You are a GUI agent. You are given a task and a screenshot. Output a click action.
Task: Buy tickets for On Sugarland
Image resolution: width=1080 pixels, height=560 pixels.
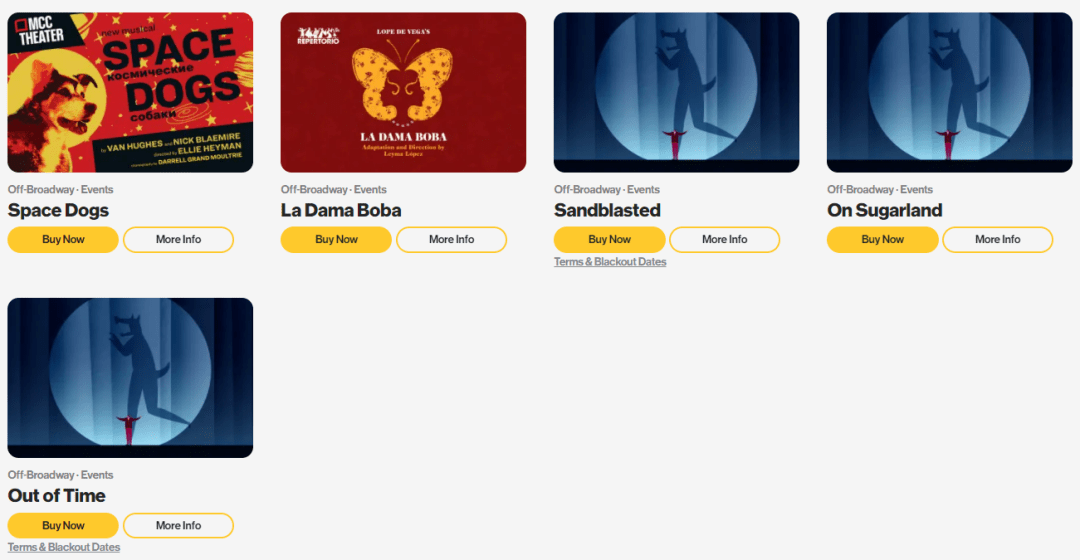(x=882, y=240)
